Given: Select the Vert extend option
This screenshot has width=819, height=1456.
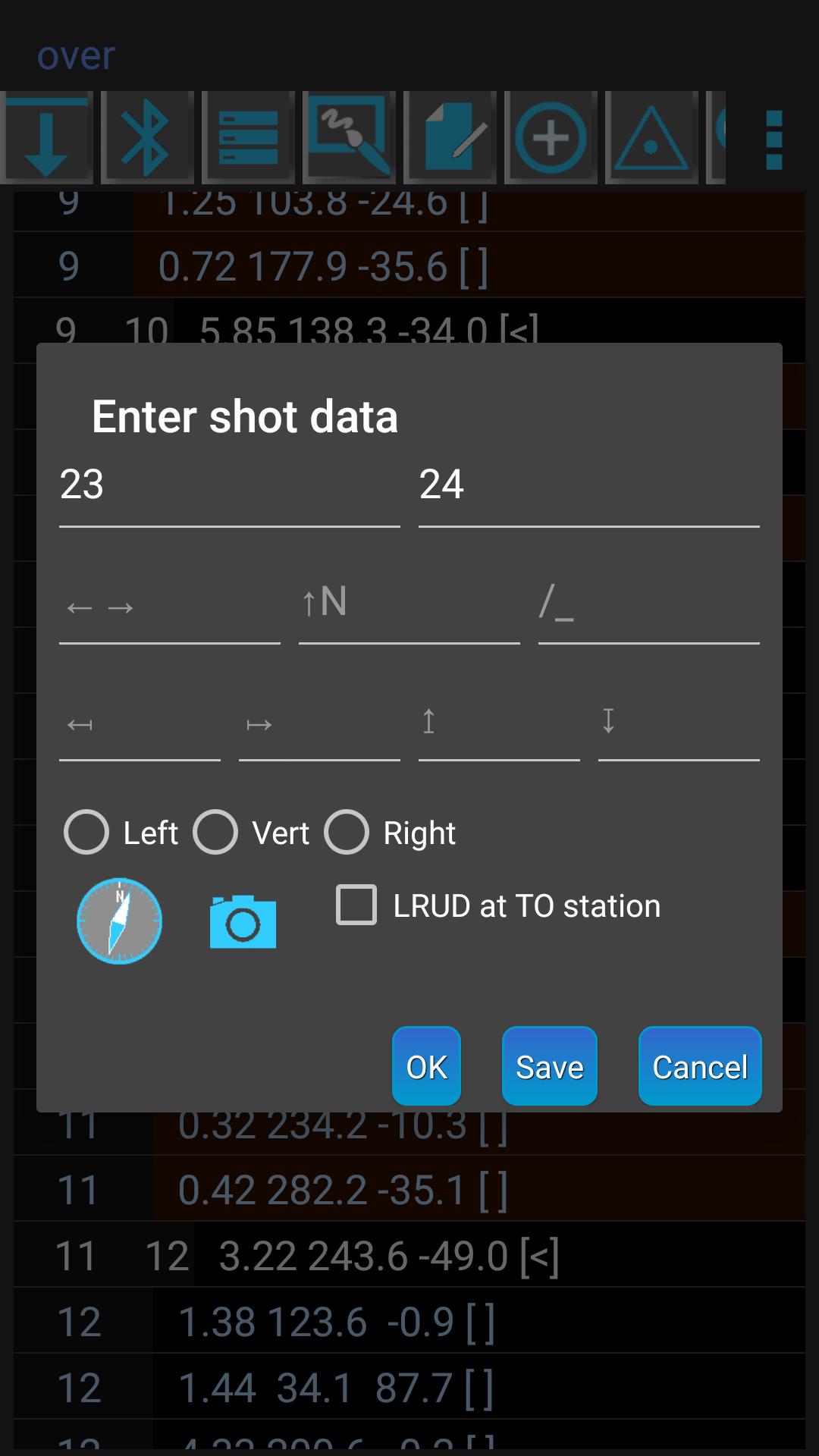Looking at the screenshot, I should pyautogui.click(x=216, y=833).
